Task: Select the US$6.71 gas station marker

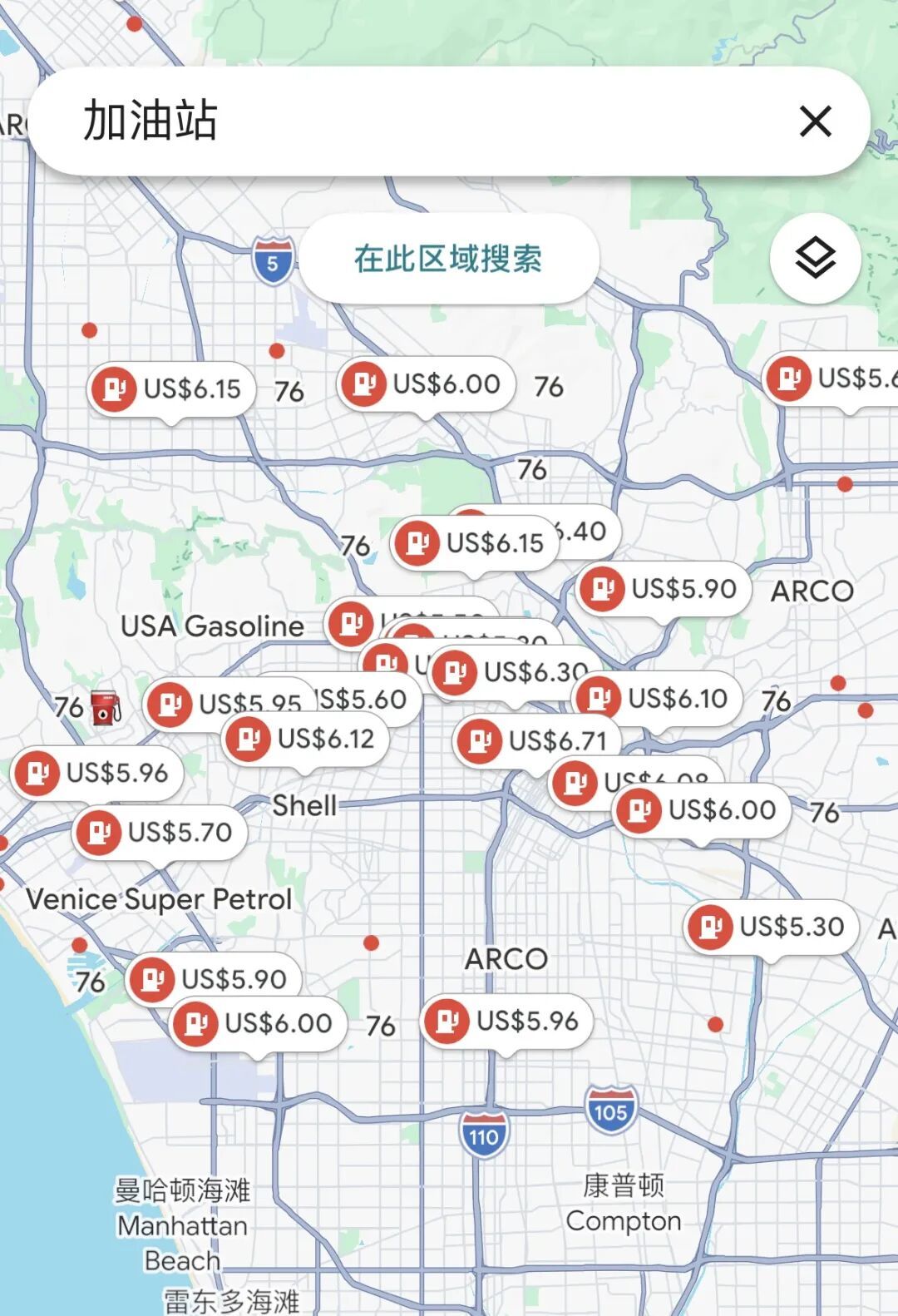Action: 539,740
